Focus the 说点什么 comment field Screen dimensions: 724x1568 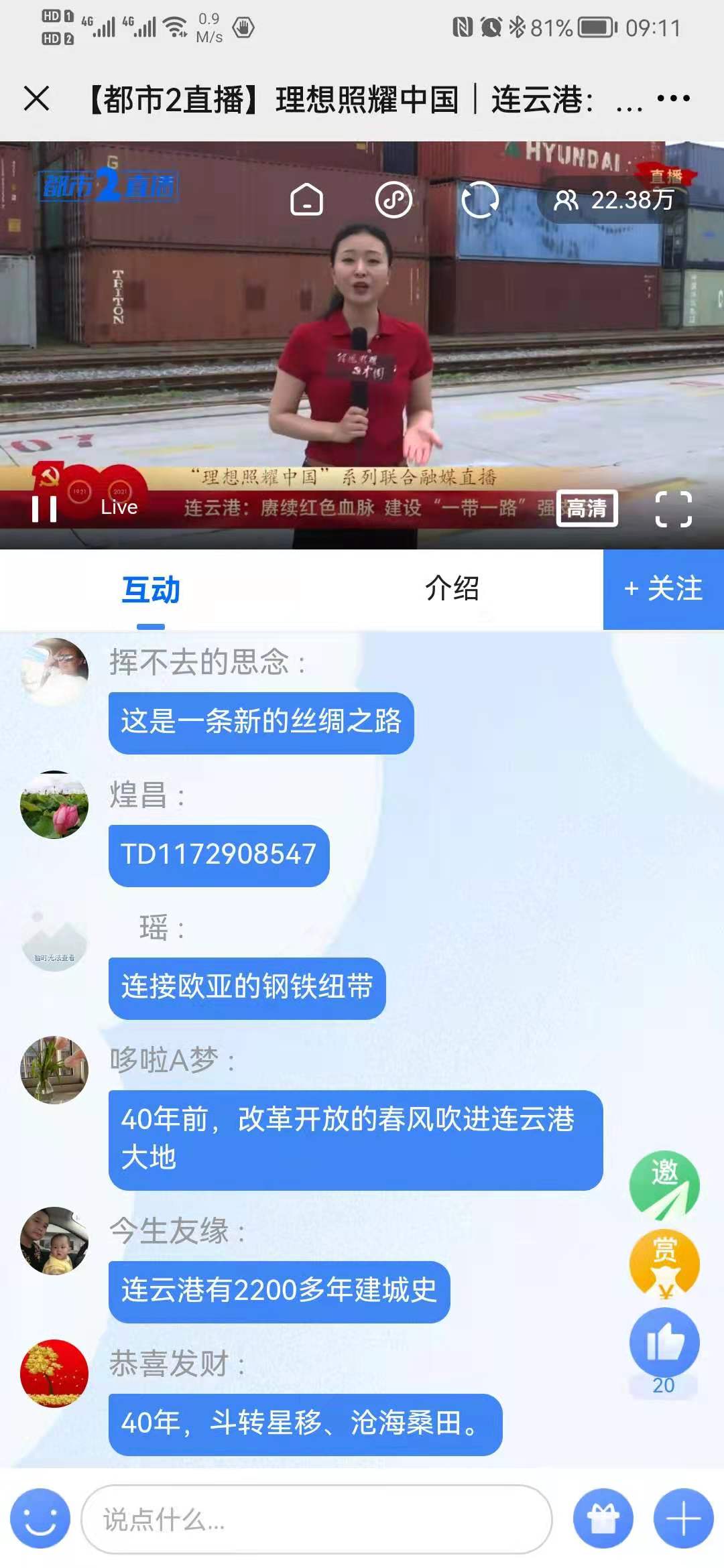point(316,1519)
